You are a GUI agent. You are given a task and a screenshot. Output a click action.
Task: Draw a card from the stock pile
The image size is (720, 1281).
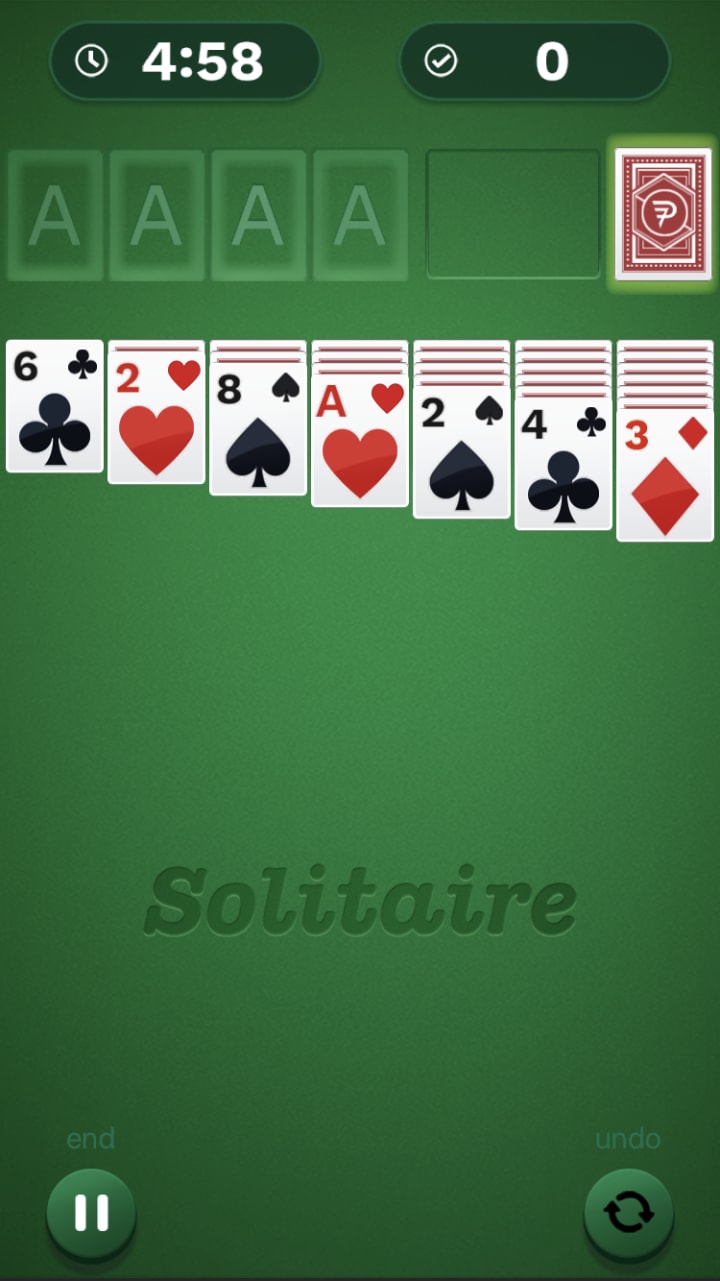pyautogui.click(x=663, y=214)
